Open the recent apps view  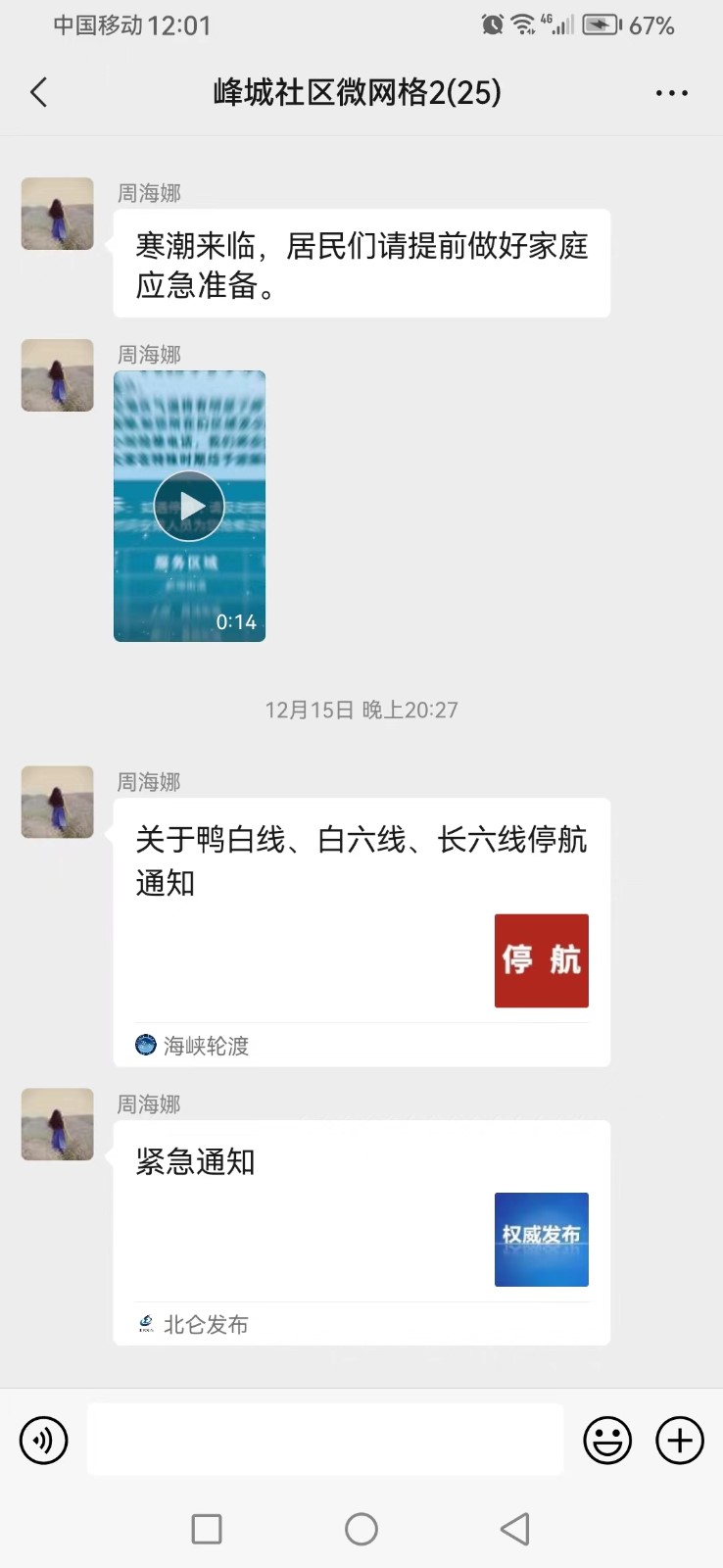tap(207, 1529)
